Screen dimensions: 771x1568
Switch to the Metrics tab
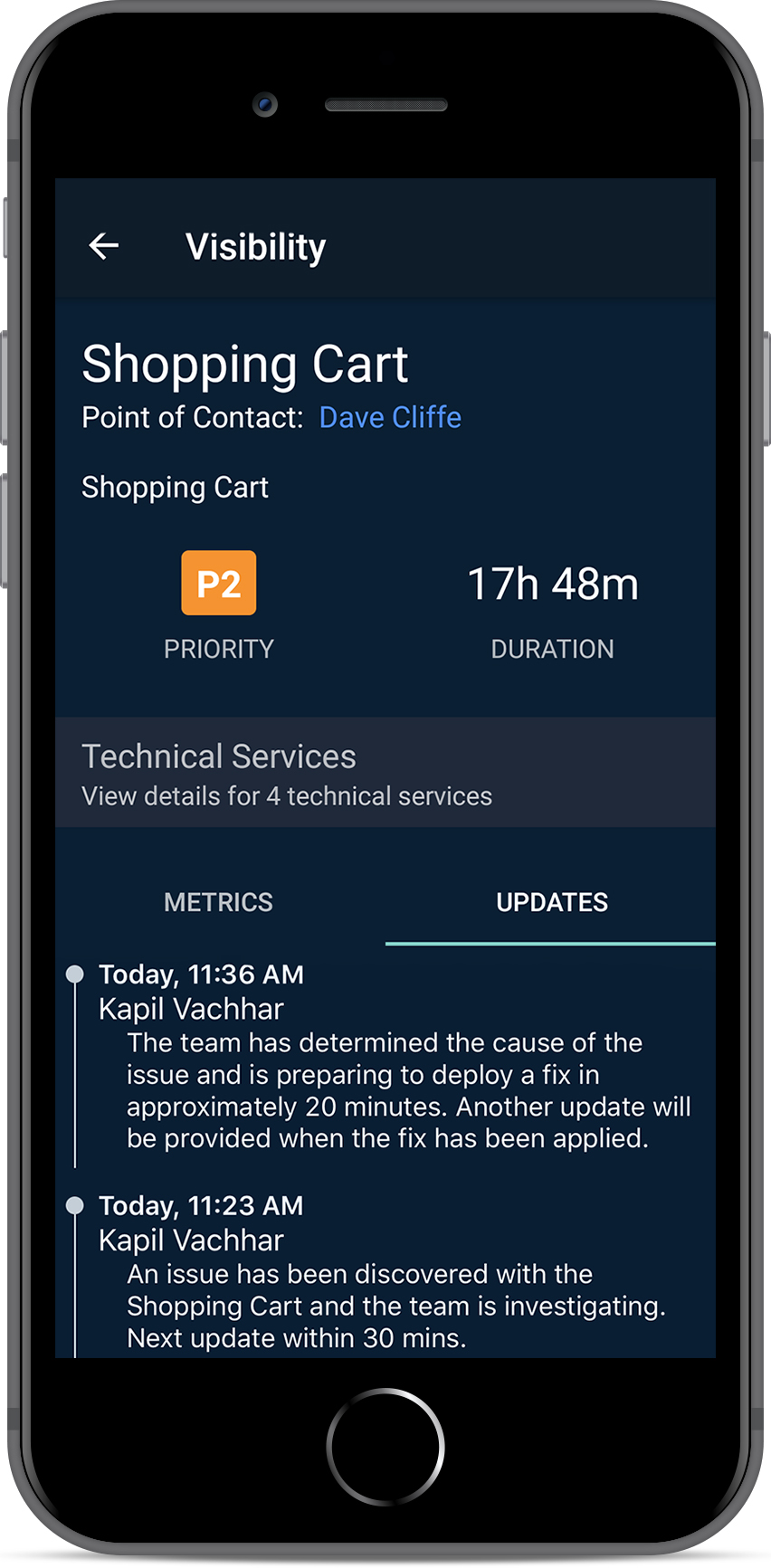coord(218,902)
